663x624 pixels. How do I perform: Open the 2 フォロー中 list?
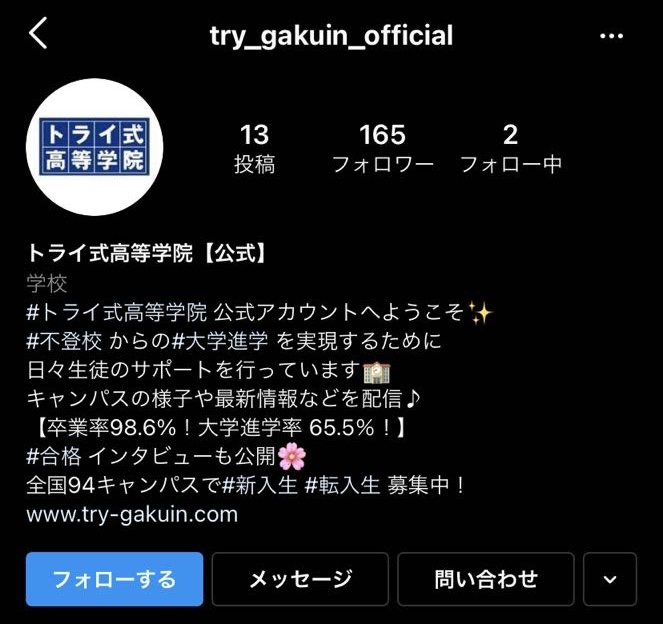(x=510, y=148)
